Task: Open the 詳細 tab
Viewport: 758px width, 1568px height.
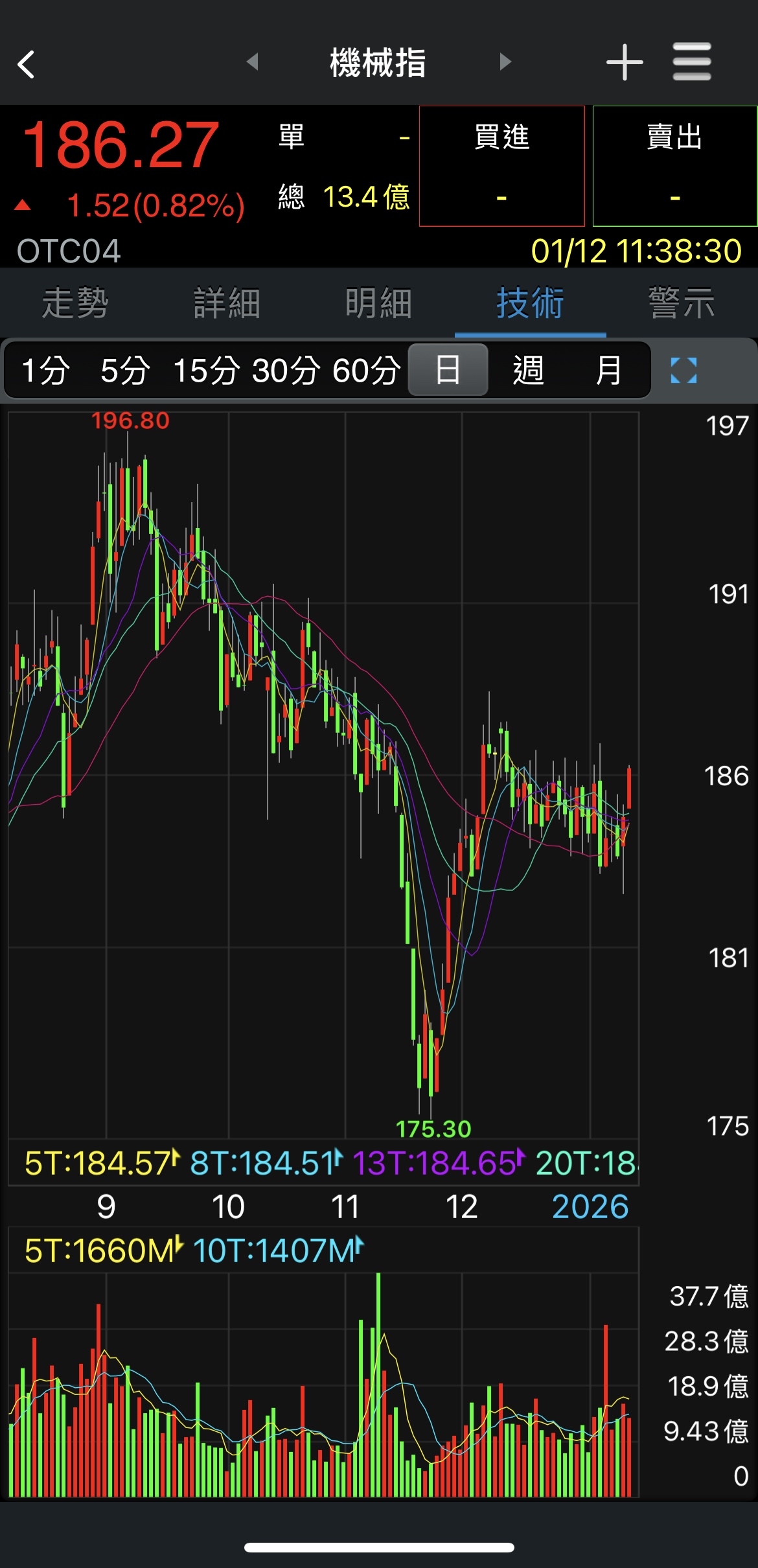Action: click(227, 303)
